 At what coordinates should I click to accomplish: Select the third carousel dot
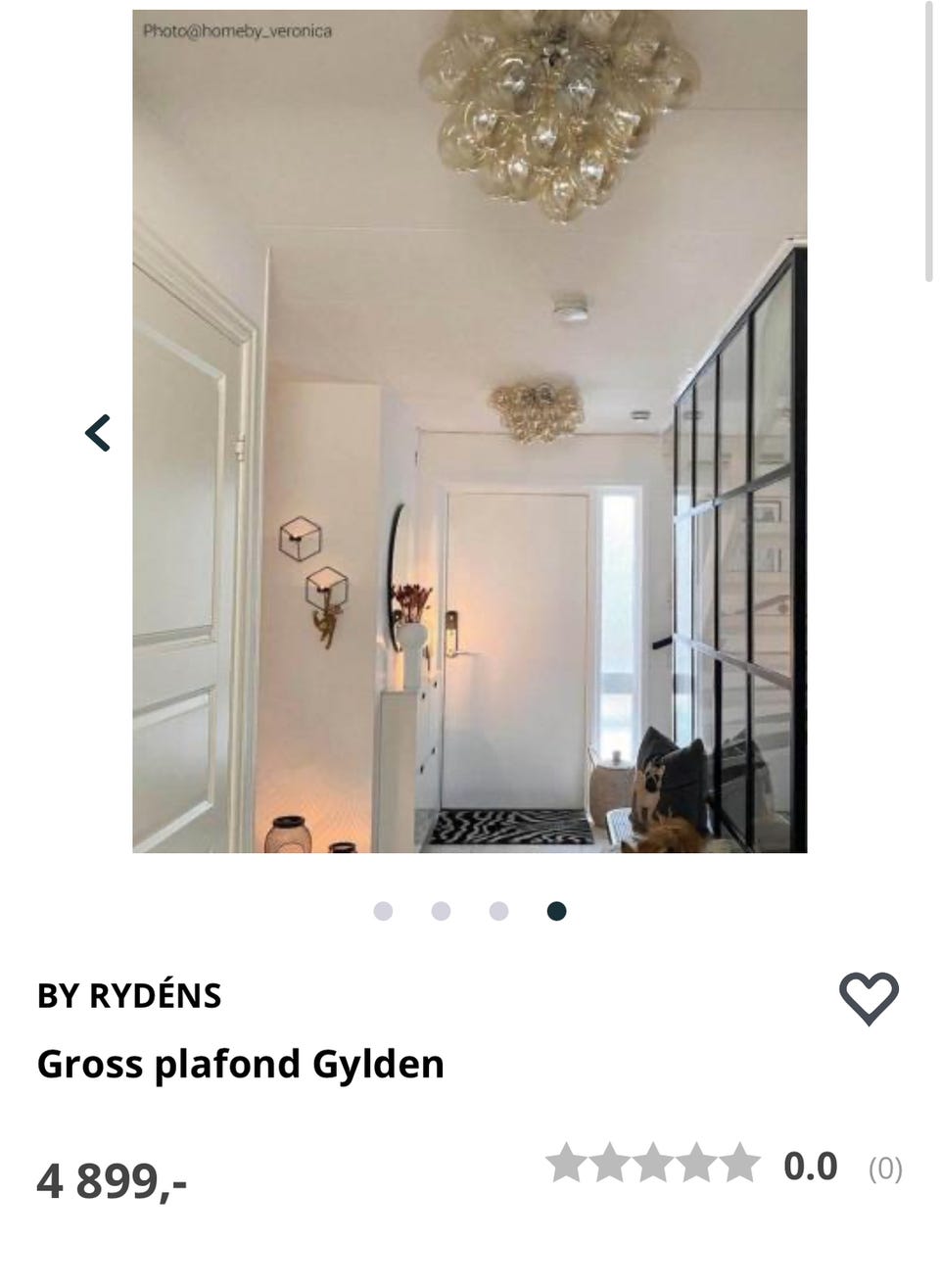pyautogui.click(x=499, y=911)
